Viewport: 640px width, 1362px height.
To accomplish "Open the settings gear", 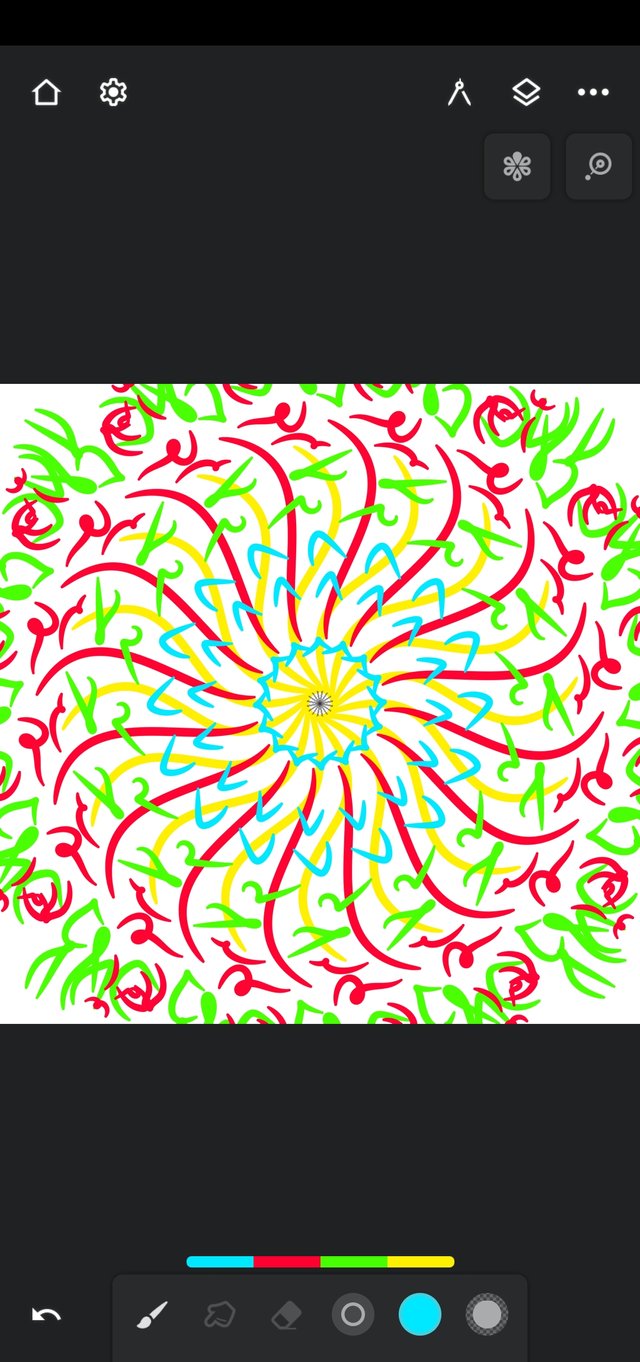I will point(113,93).
